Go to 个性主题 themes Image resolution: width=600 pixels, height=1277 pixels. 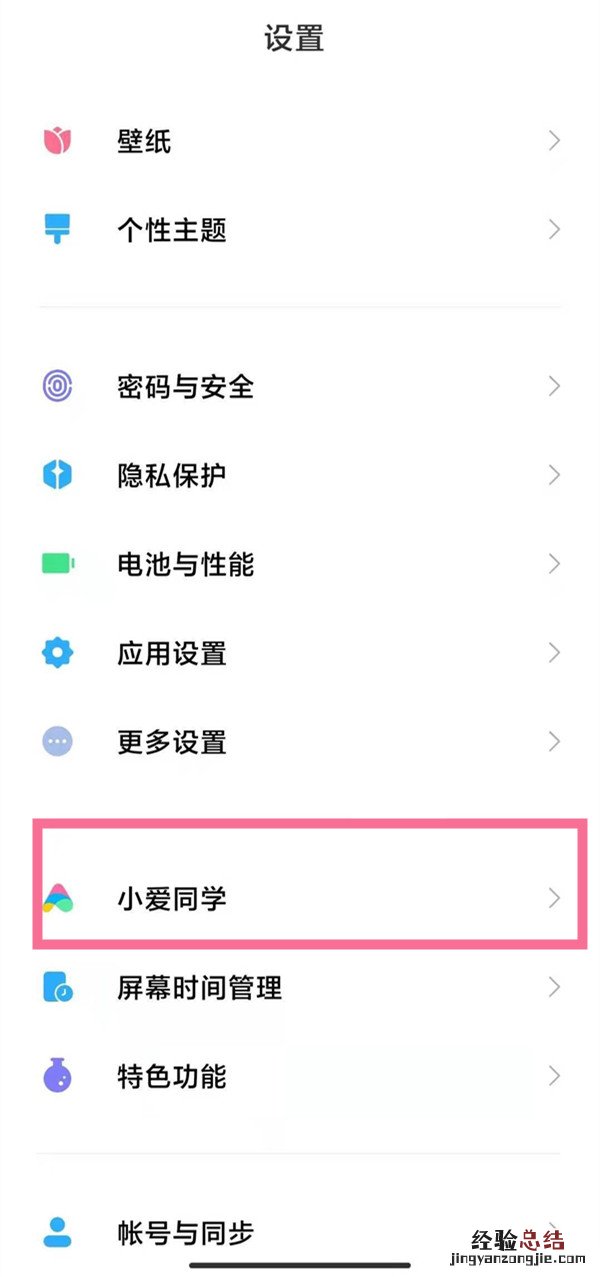tap(171, 230)
